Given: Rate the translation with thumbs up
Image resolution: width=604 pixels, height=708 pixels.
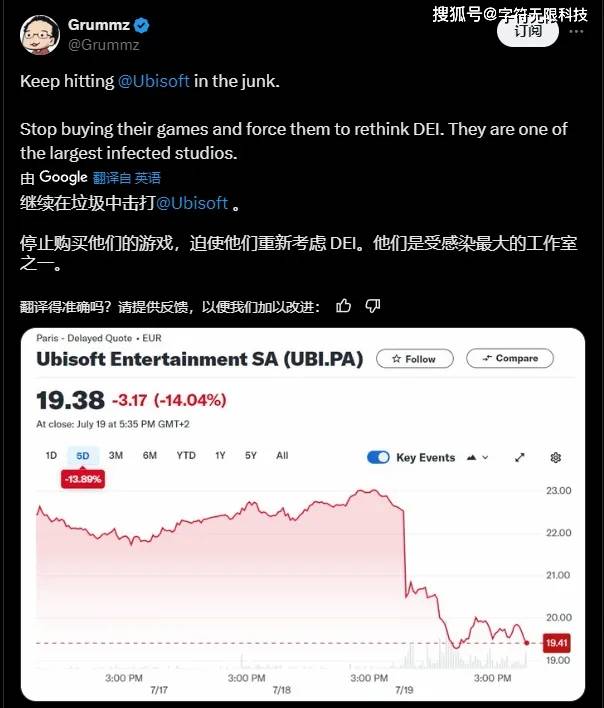Looking at the screenshot, I should coord(344,306).
